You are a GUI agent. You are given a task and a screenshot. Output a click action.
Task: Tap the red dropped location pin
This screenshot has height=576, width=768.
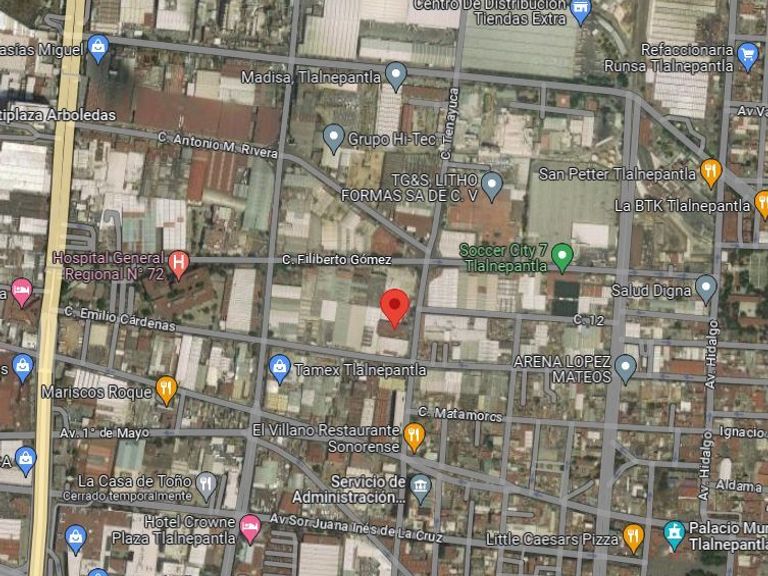[x=396, y=305]
